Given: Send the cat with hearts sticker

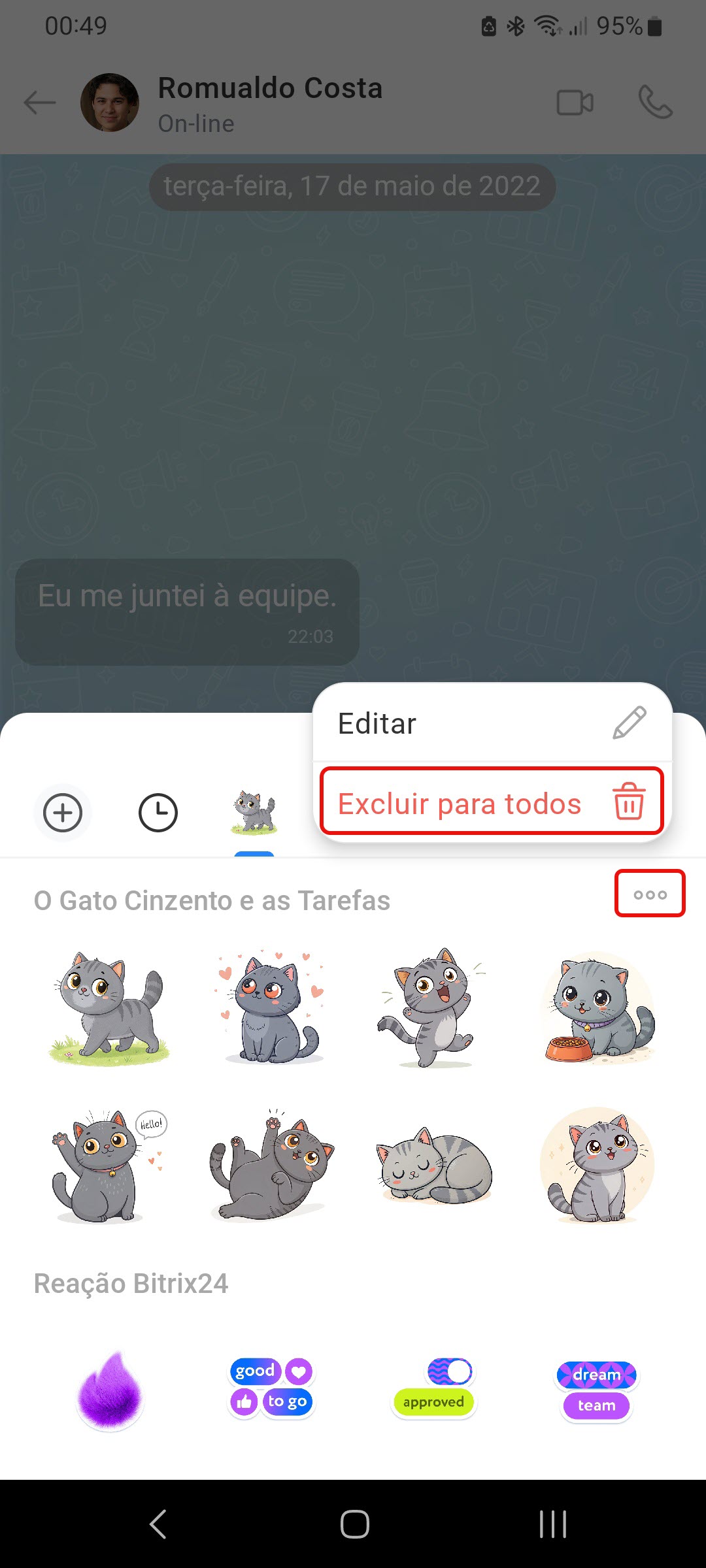Looking at the screenshot, I should tap(271, 1007).
